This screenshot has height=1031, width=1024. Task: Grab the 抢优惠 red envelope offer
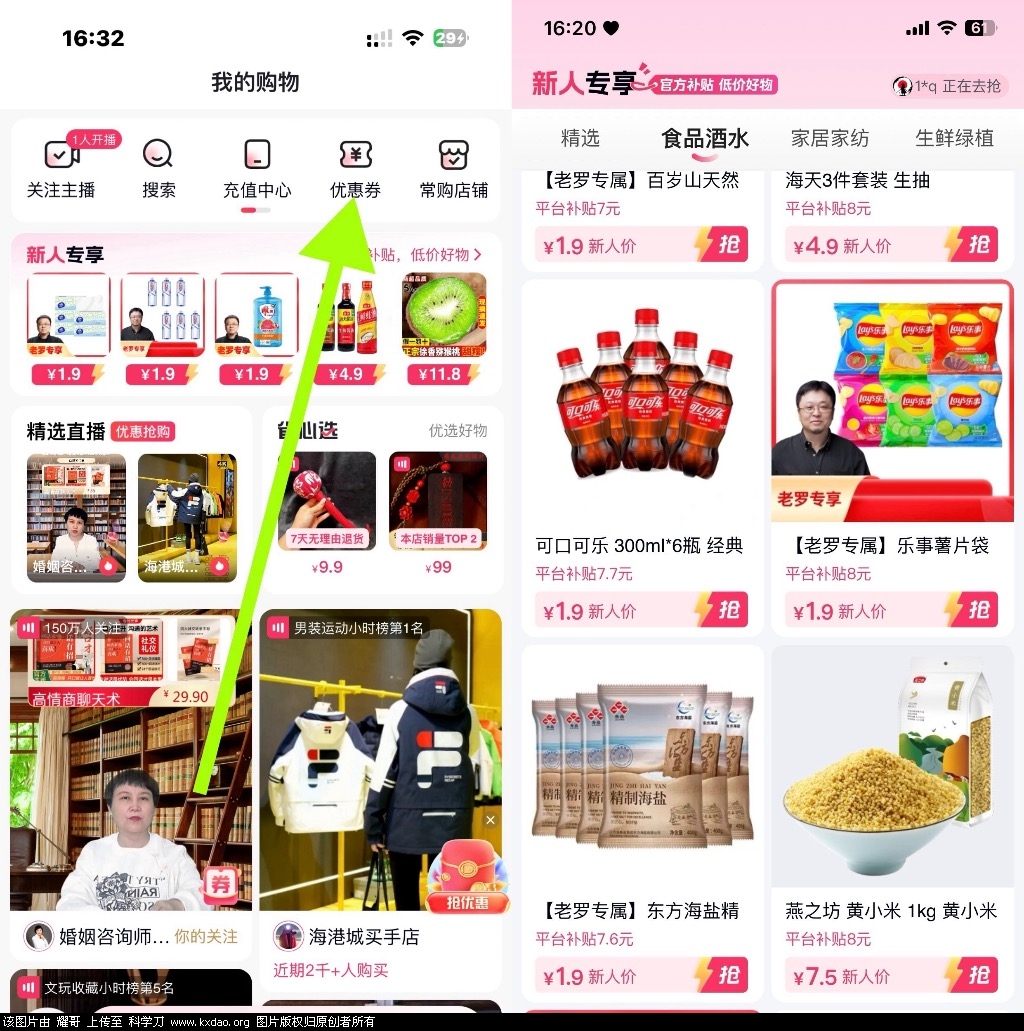coord(468,880)
